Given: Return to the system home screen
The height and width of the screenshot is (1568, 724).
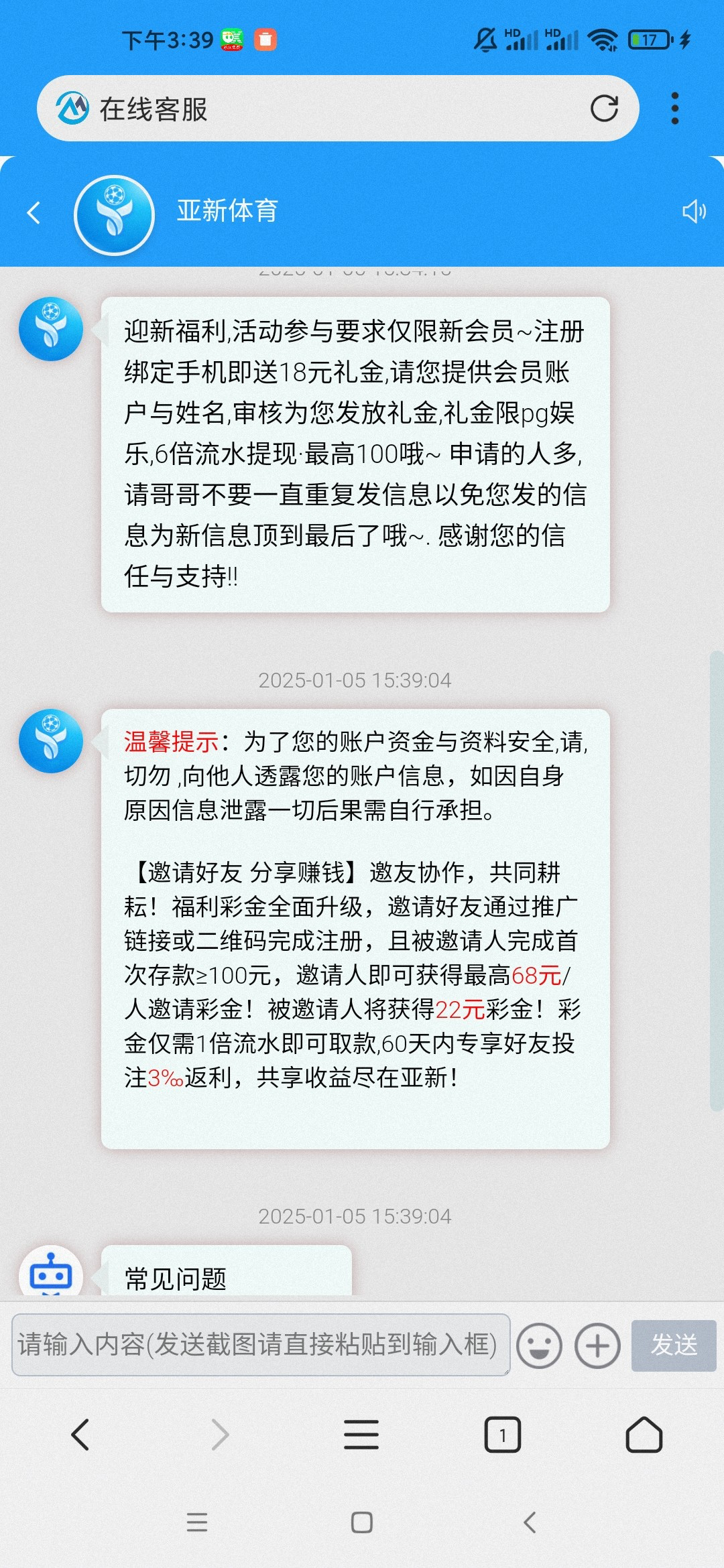Looking at the screenshot, I should 362,1522.
